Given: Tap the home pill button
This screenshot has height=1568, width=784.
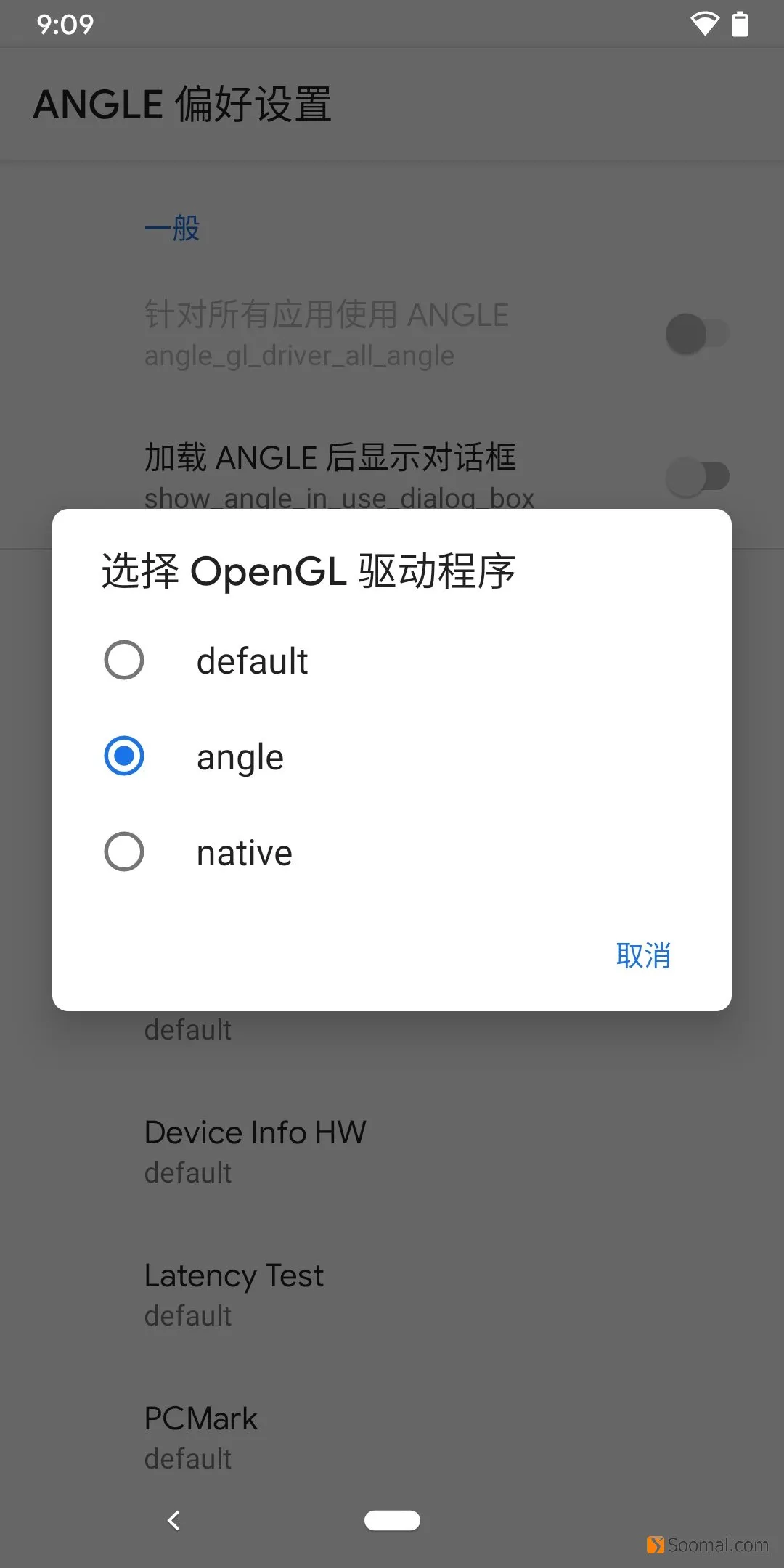Looking at the screenshot, I should (x=392, y=1520).
